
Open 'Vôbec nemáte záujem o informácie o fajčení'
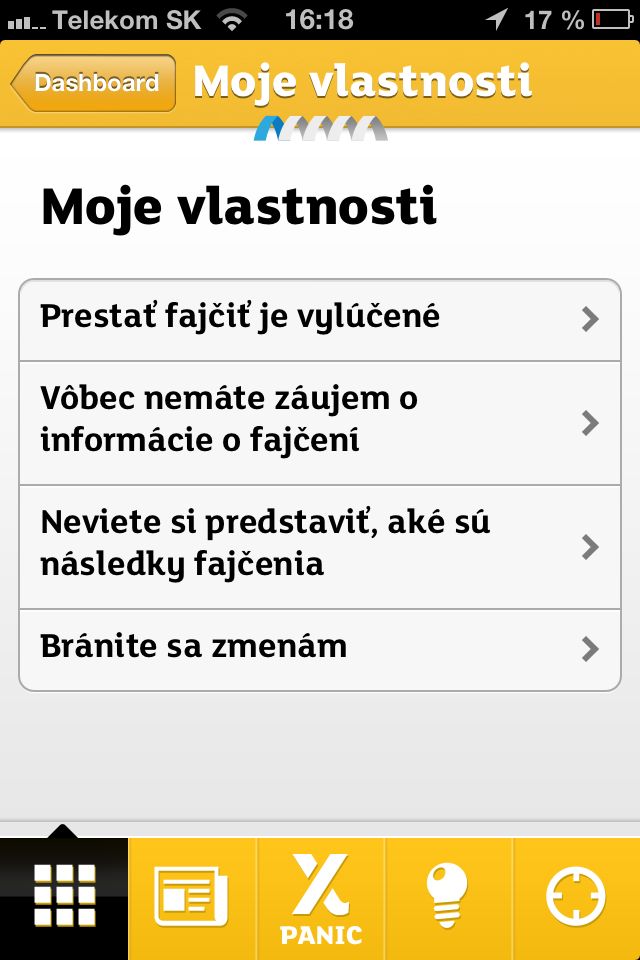pyautogui.click(x=320, y=422)
